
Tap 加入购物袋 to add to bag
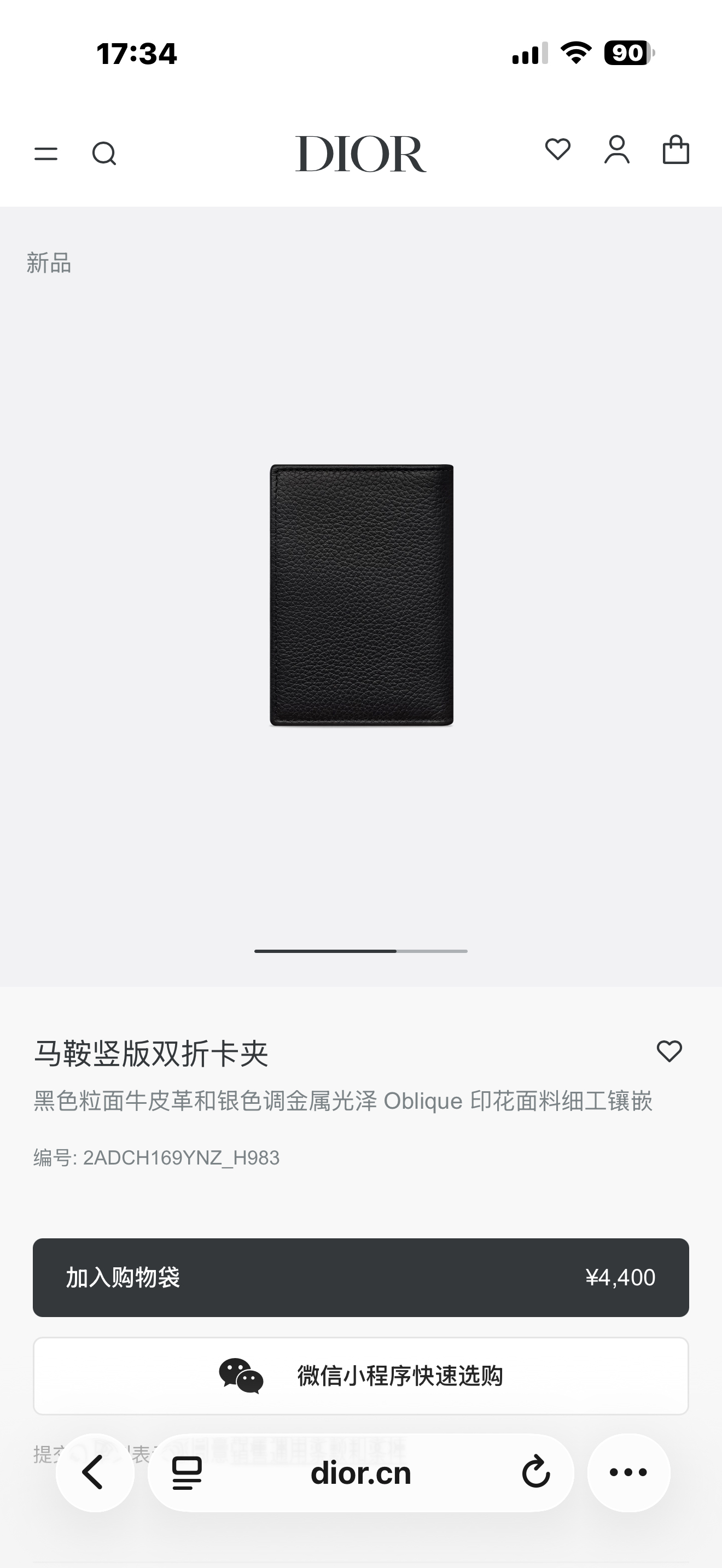coord(360,1277)
